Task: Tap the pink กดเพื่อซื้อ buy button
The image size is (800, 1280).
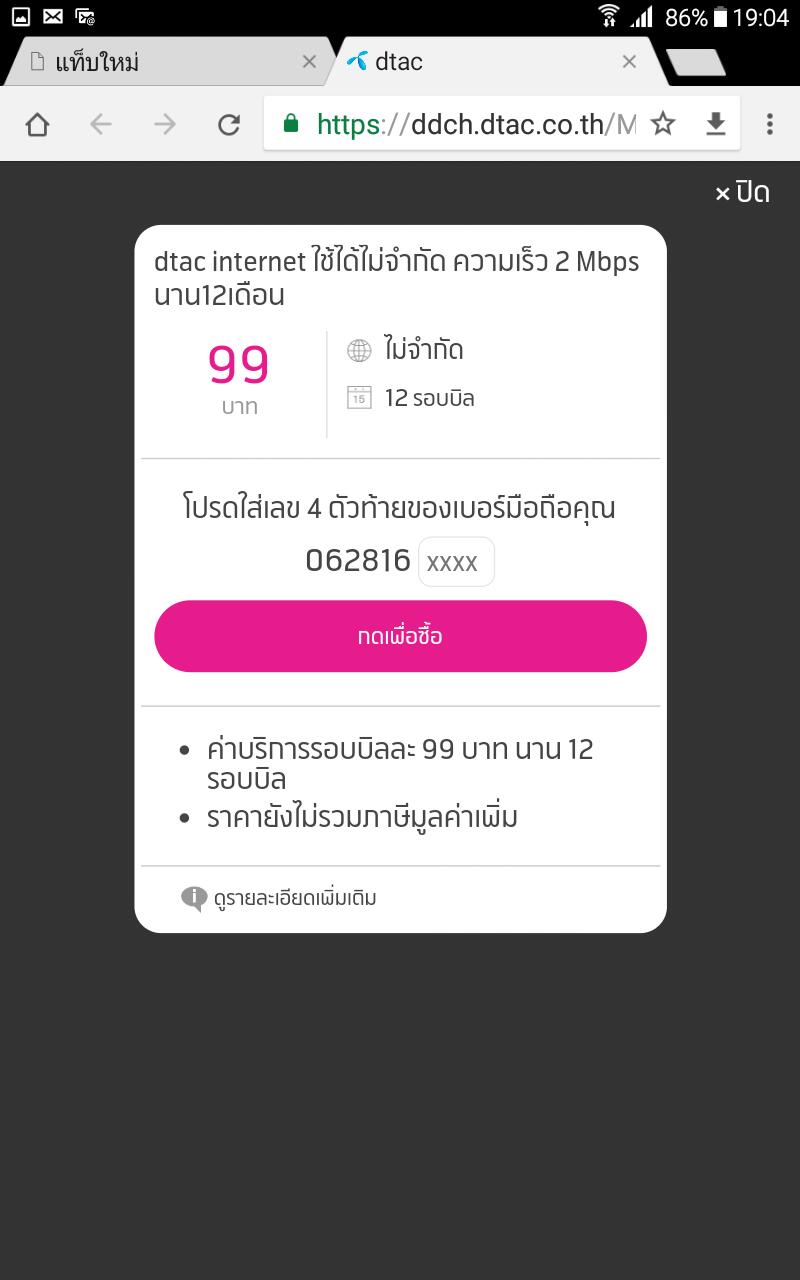Action: pos(400,636)
